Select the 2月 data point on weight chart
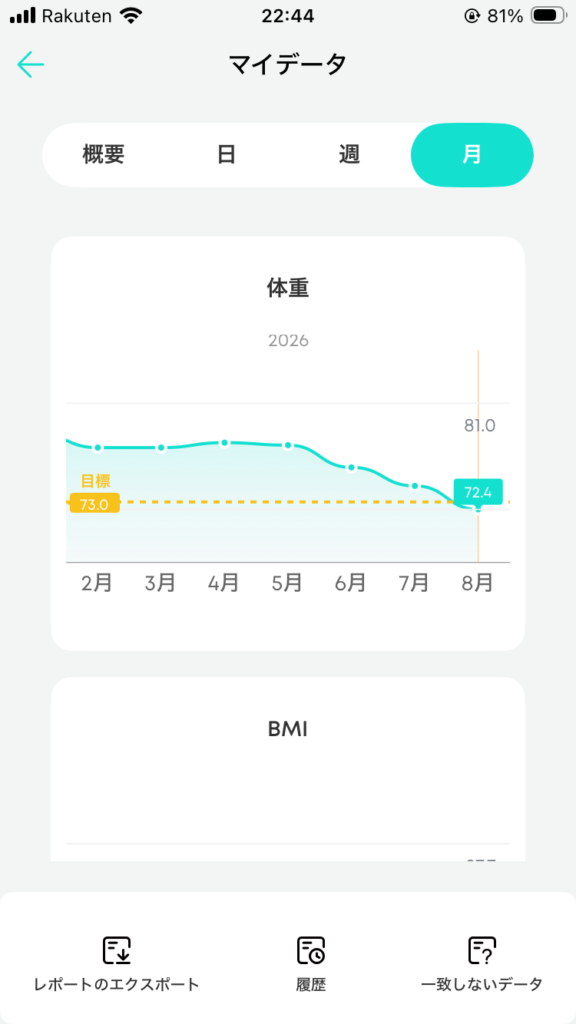Screen dimensions: 576x1024 tap(97, 447)
